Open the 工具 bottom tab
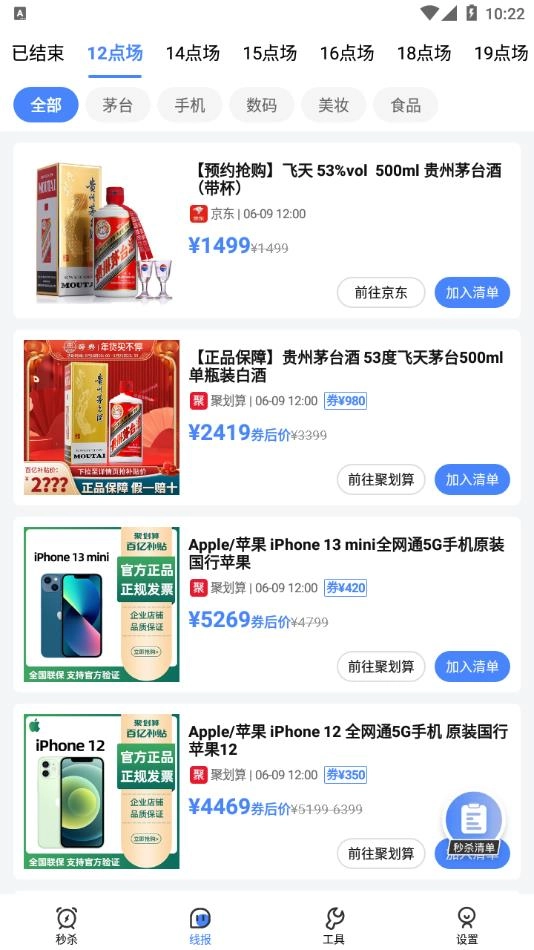 tap(333, 925)
